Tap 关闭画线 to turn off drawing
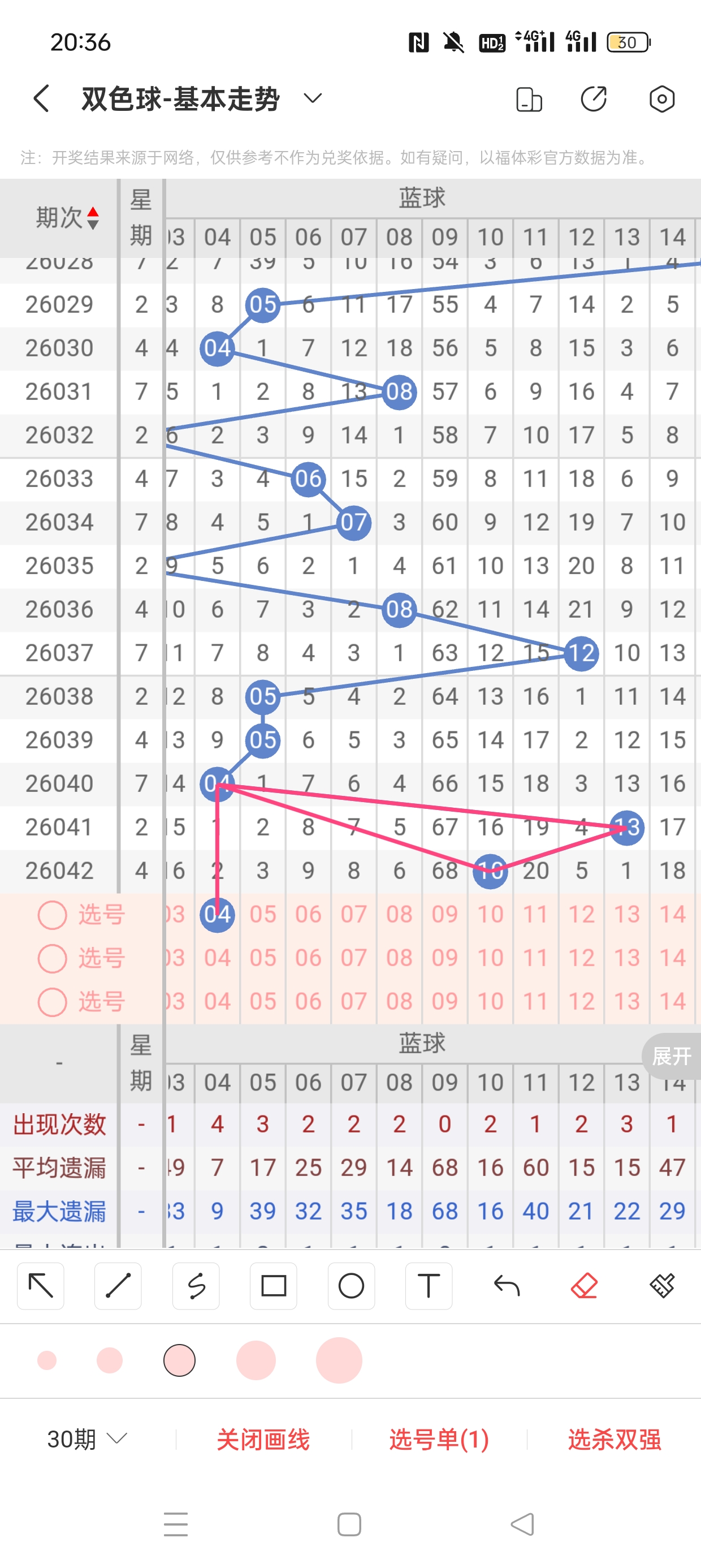Screen dimensions: 701x1568 click(263, 1440)
